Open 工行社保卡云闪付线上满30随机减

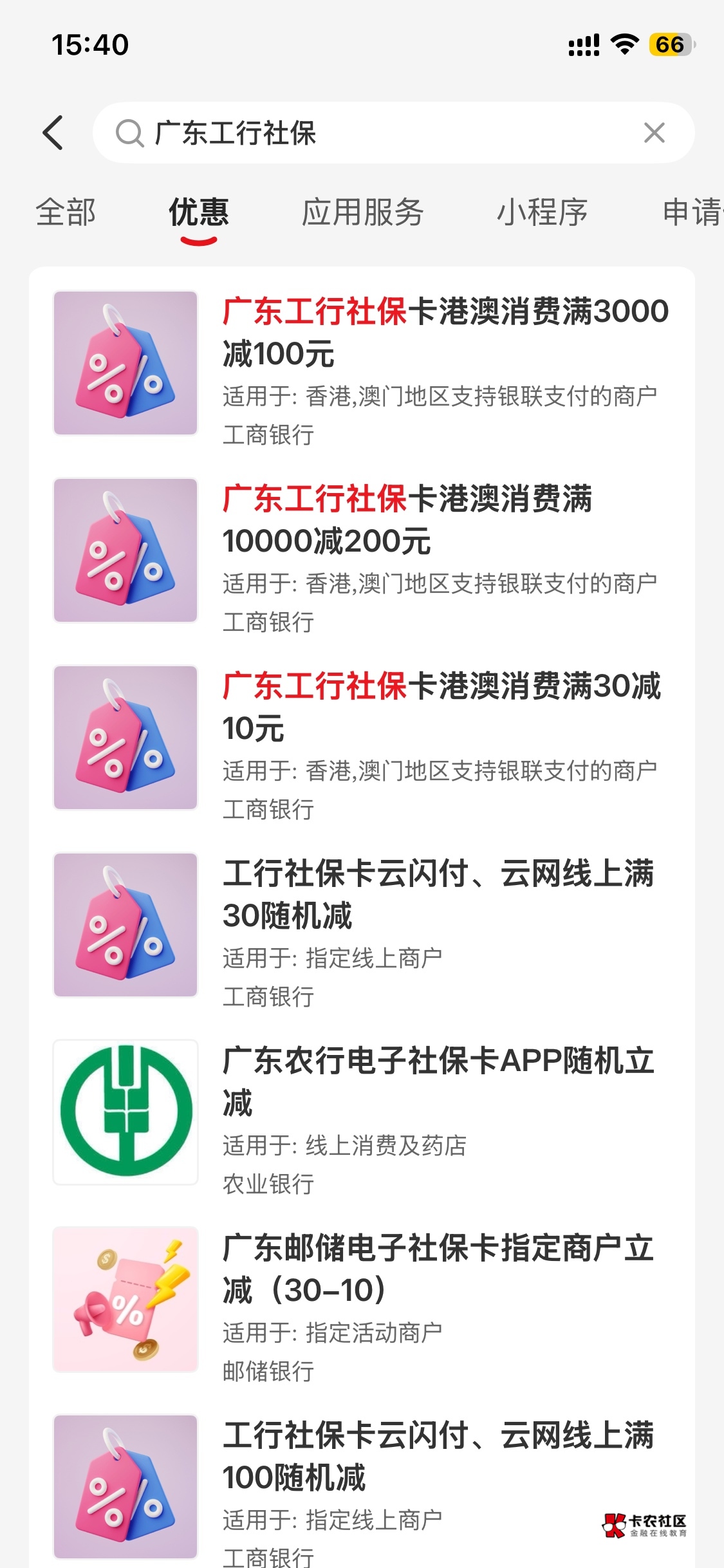(362, 926)
